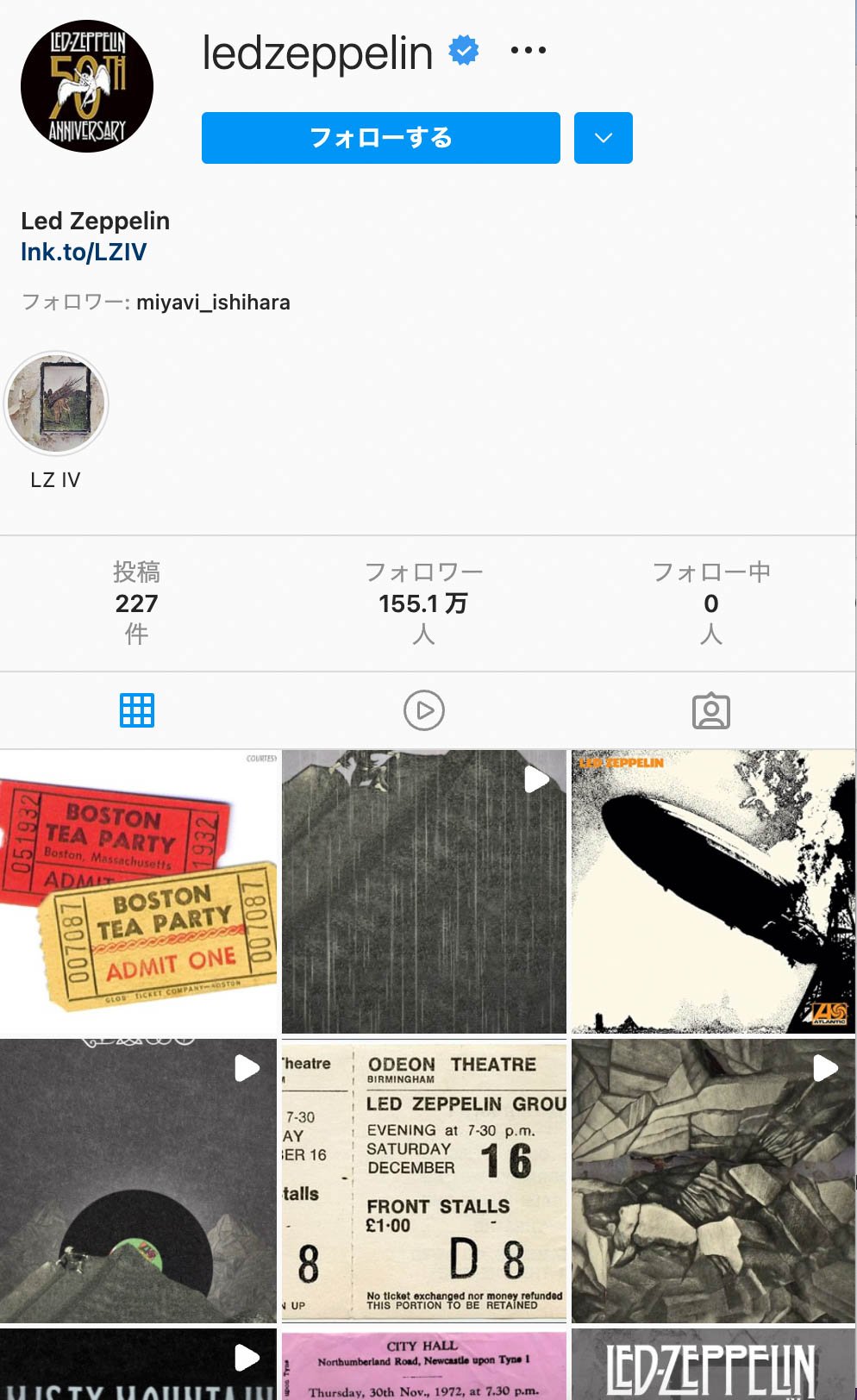Open the Odeon Theatre ticket post
Viewport: 857px width, 1400px height.
[x=423, y=1181]
